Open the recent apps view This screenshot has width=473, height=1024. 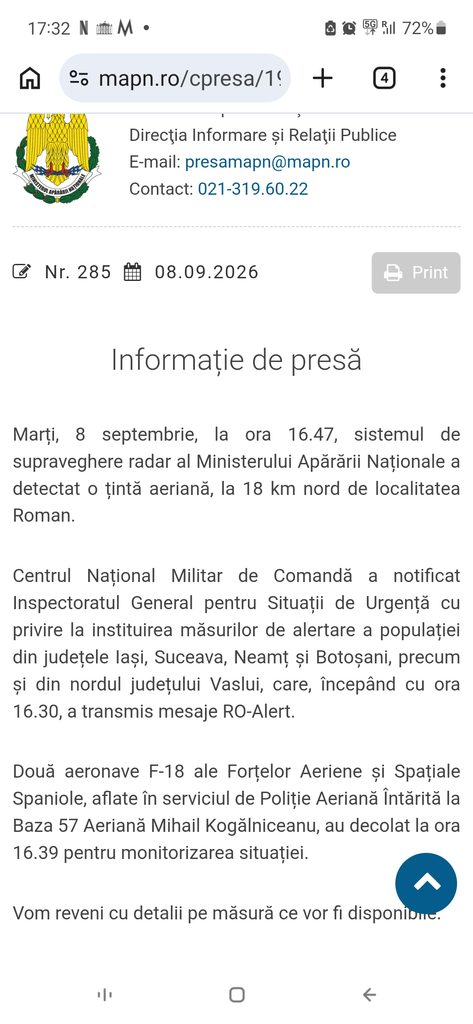point(105,995)
